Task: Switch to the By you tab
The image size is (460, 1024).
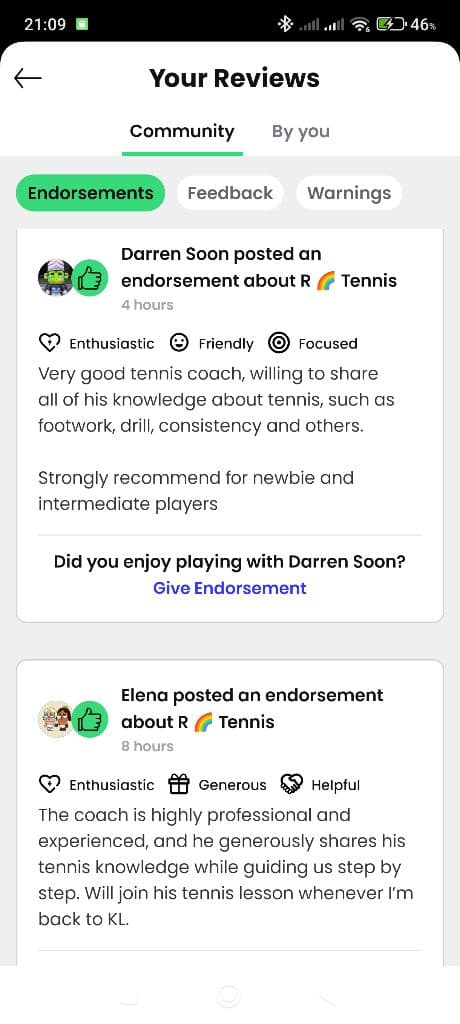Action: [x=301, y=131]
